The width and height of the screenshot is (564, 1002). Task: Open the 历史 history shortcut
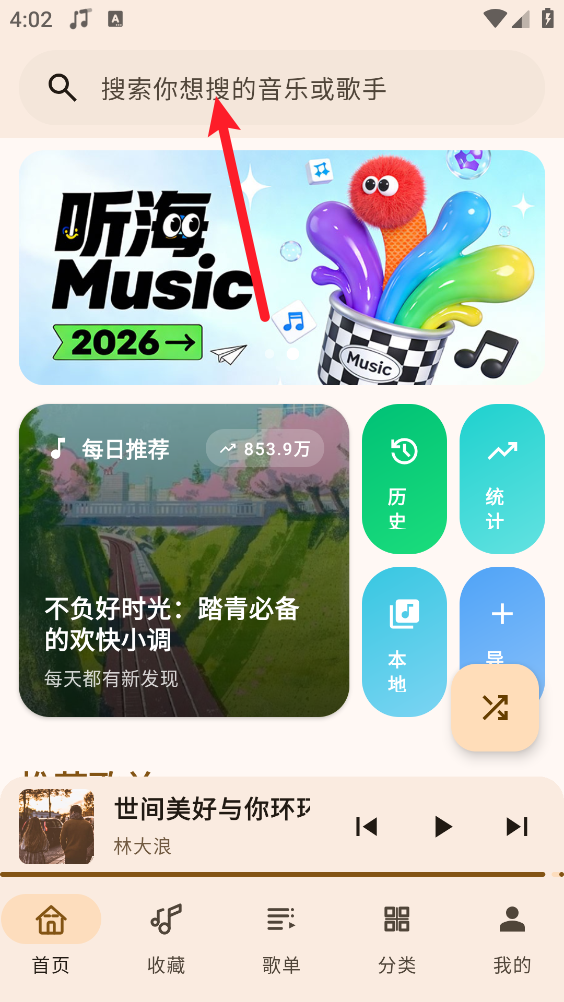(404, 479)
